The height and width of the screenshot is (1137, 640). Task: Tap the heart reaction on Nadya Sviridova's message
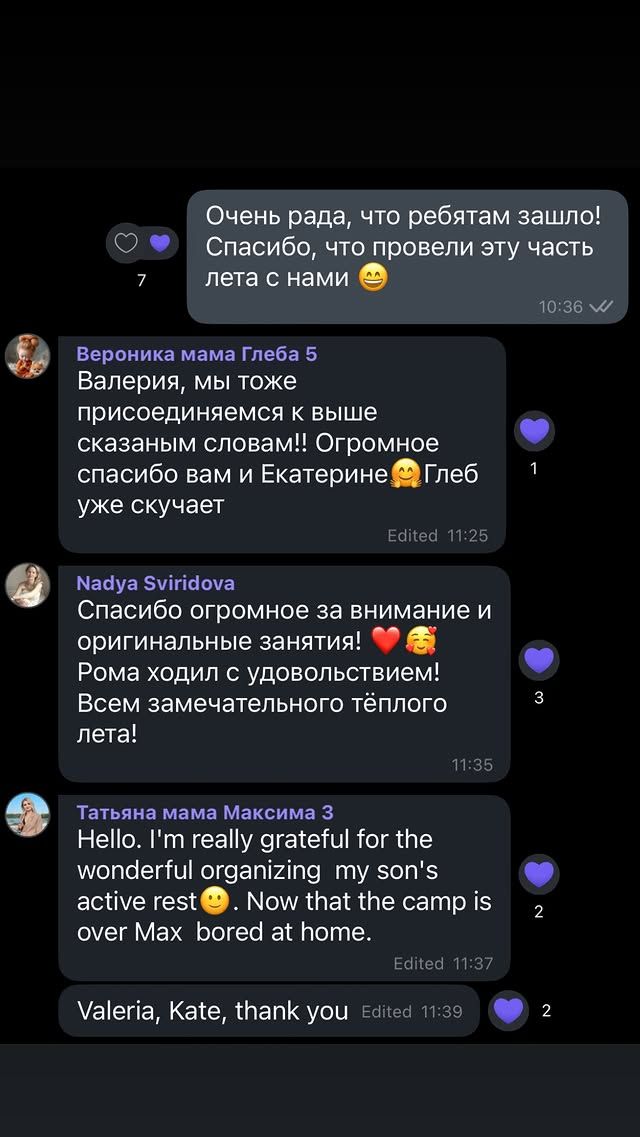click(x=539, y=660)
